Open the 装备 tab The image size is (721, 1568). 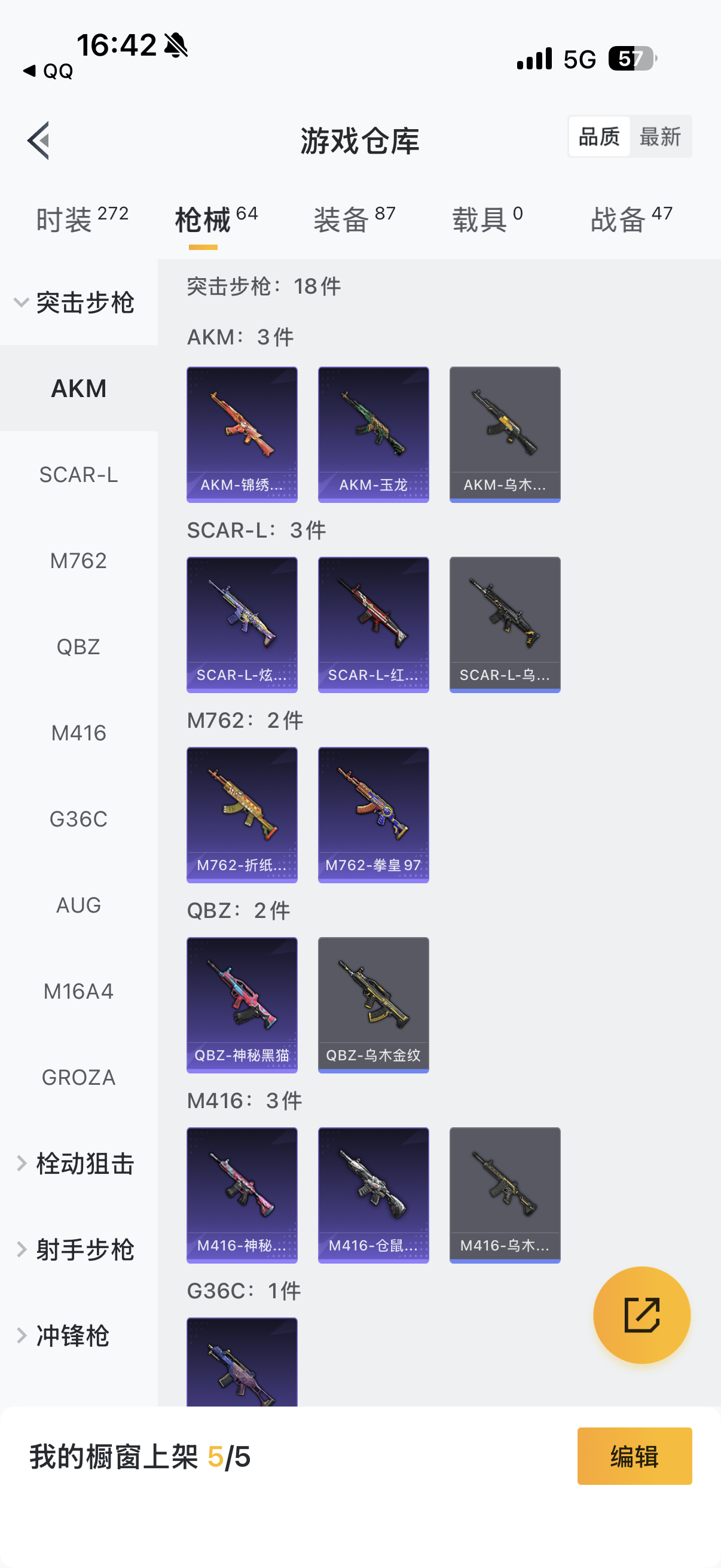(x=354, y=219)
